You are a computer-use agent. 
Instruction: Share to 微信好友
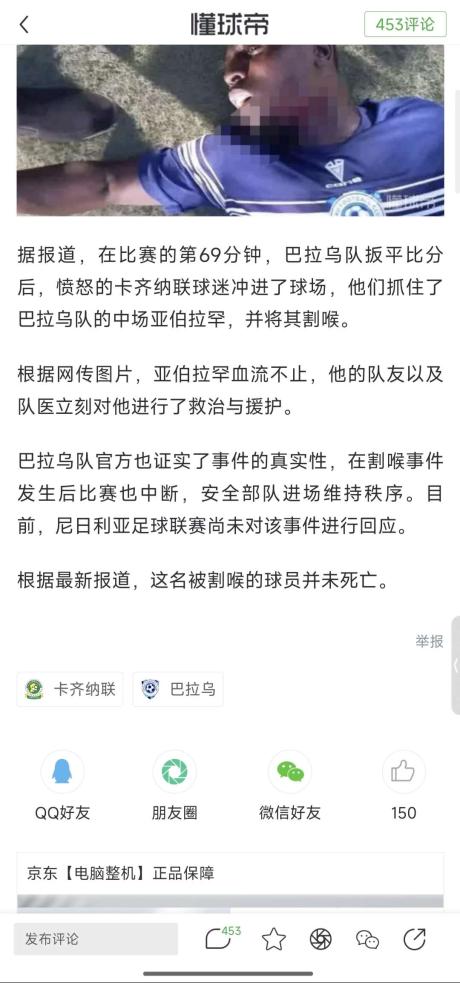click(x=290, y=786)
